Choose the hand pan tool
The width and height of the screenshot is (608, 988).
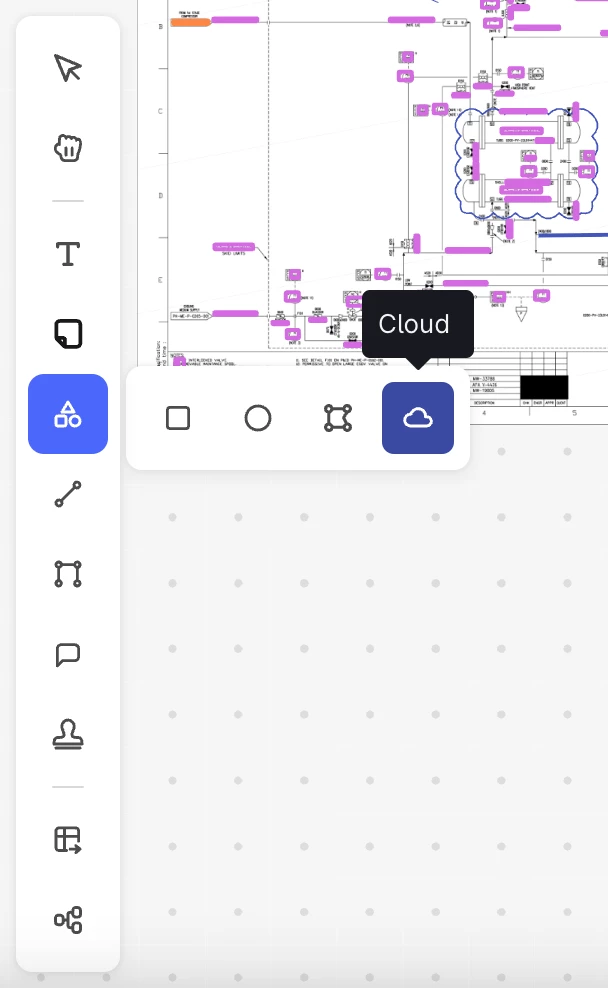click(68, 148)
